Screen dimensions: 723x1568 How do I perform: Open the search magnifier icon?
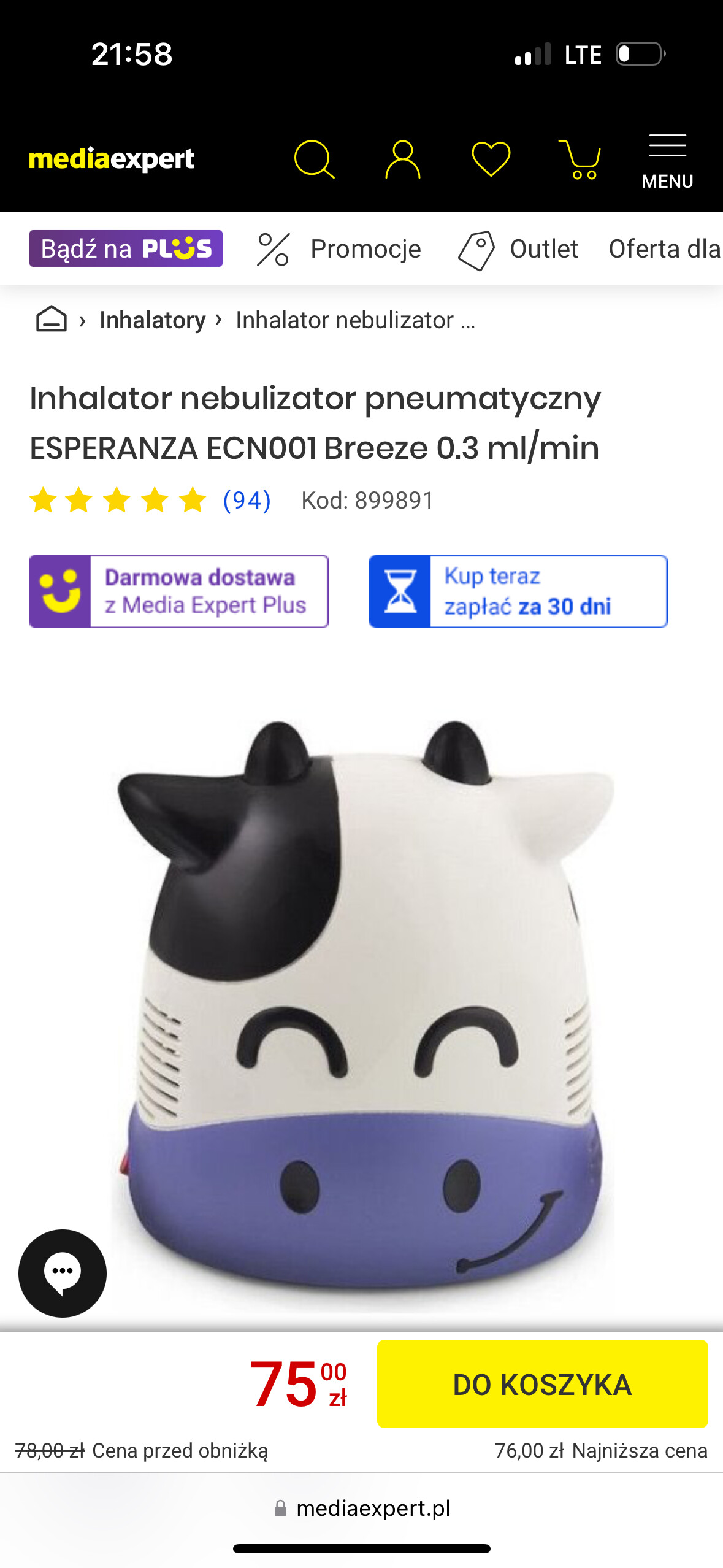pyautogui.click(x=314, y=159)
